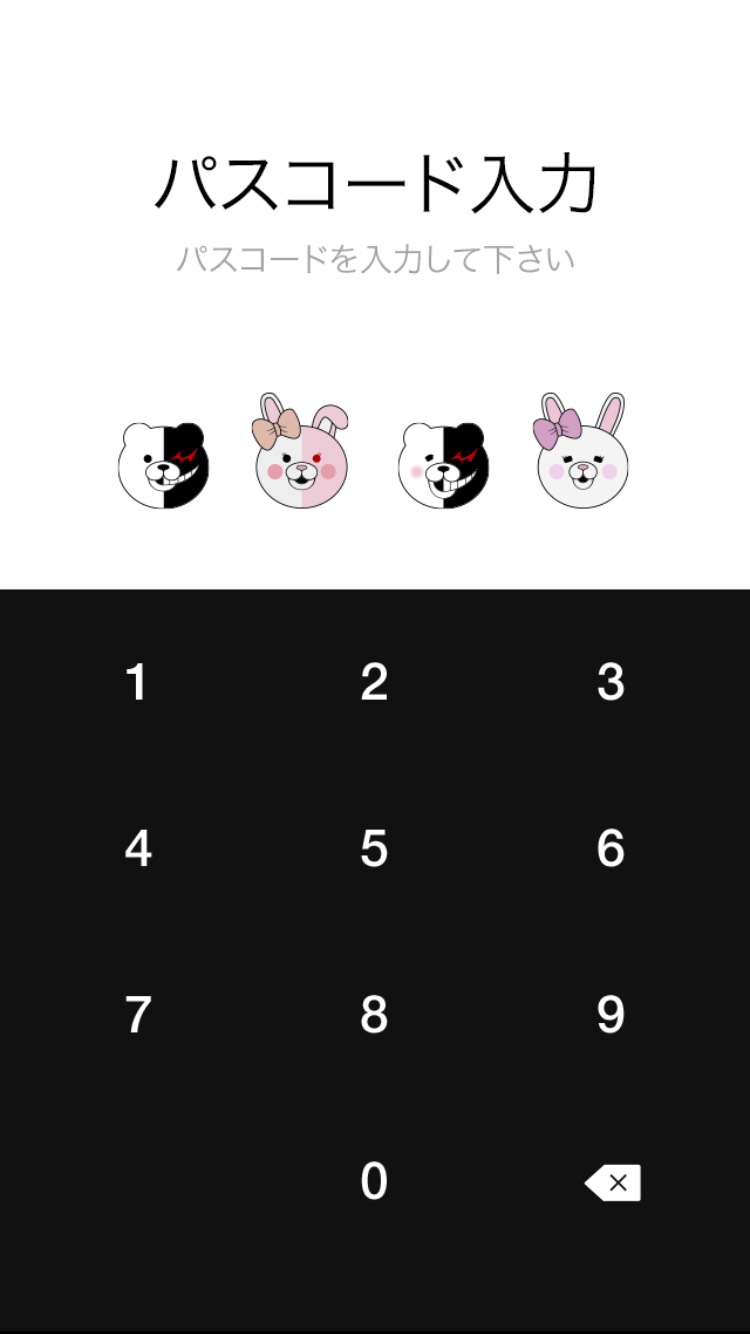The width and height of the screenshot is (750, 1334).
Task: Delete the last digit with backspace
Action: tap(613, 1183)
